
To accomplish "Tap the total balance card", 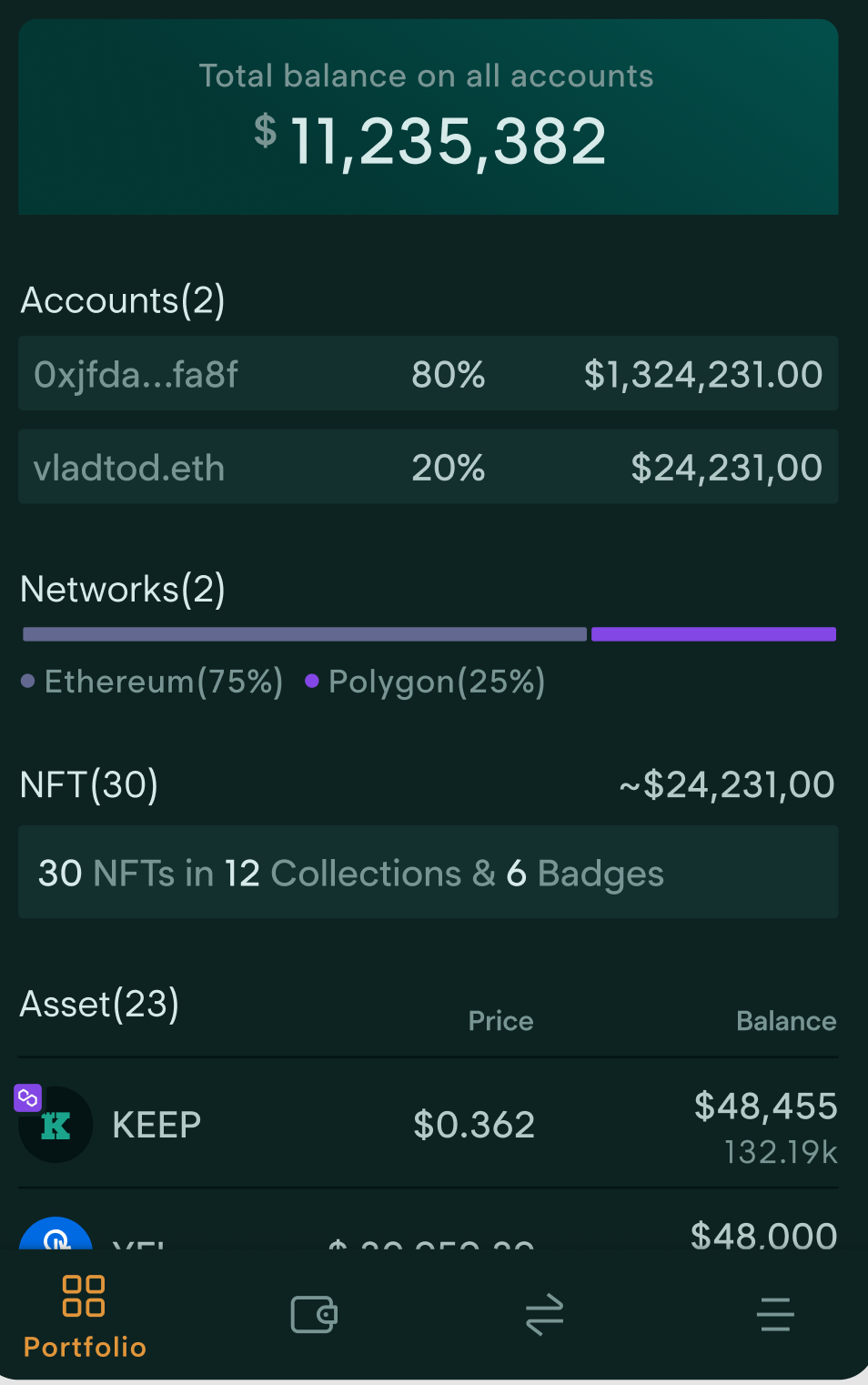I will pos(429,116).
